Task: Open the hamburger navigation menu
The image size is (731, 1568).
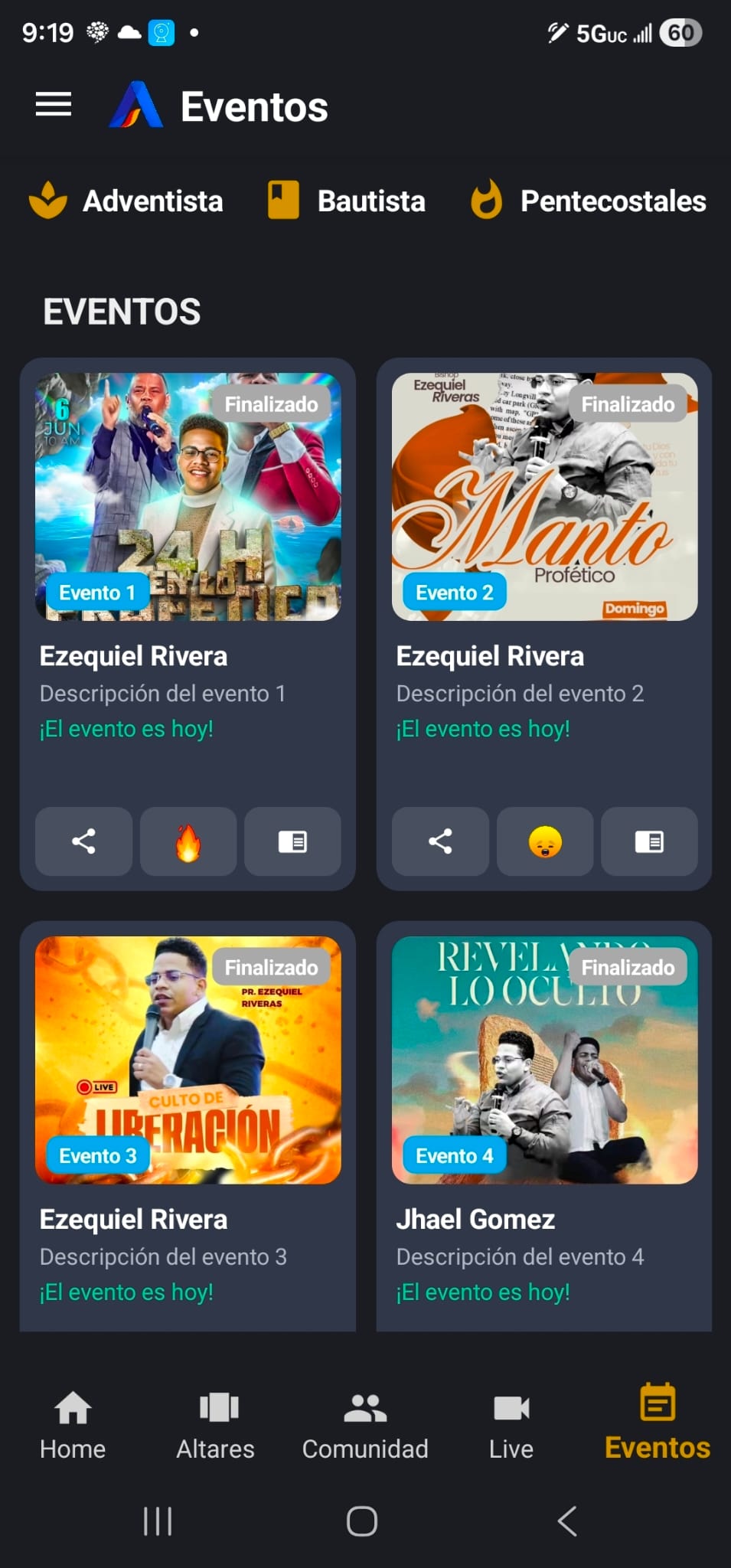Action: (53, 106)
